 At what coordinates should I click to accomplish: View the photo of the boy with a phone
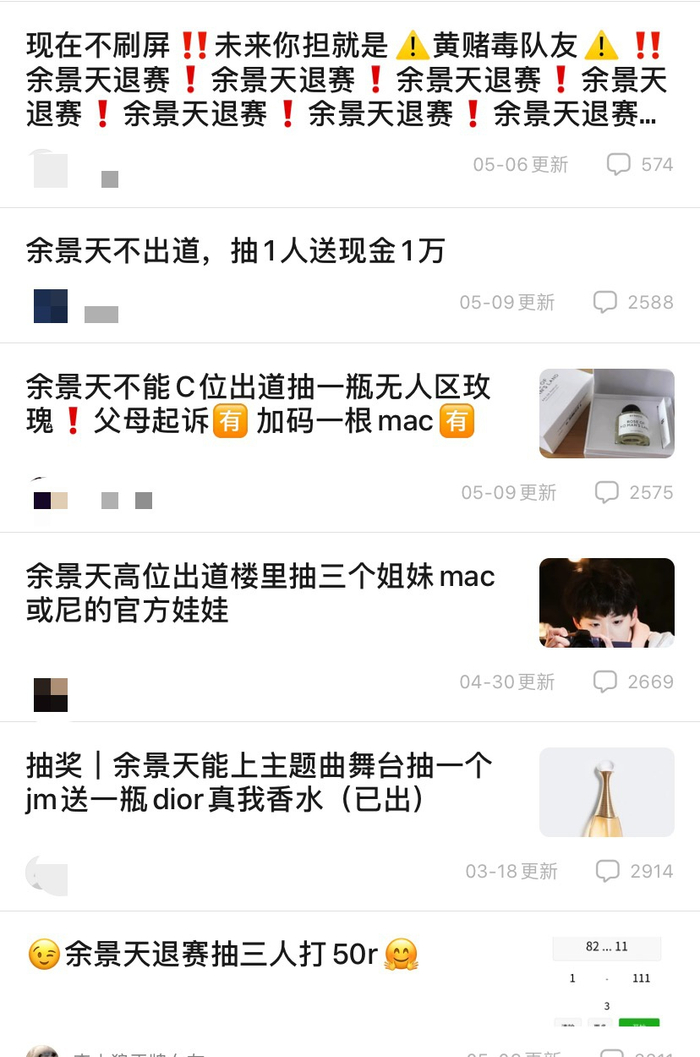pyautogui.click(x=607, y=603)
